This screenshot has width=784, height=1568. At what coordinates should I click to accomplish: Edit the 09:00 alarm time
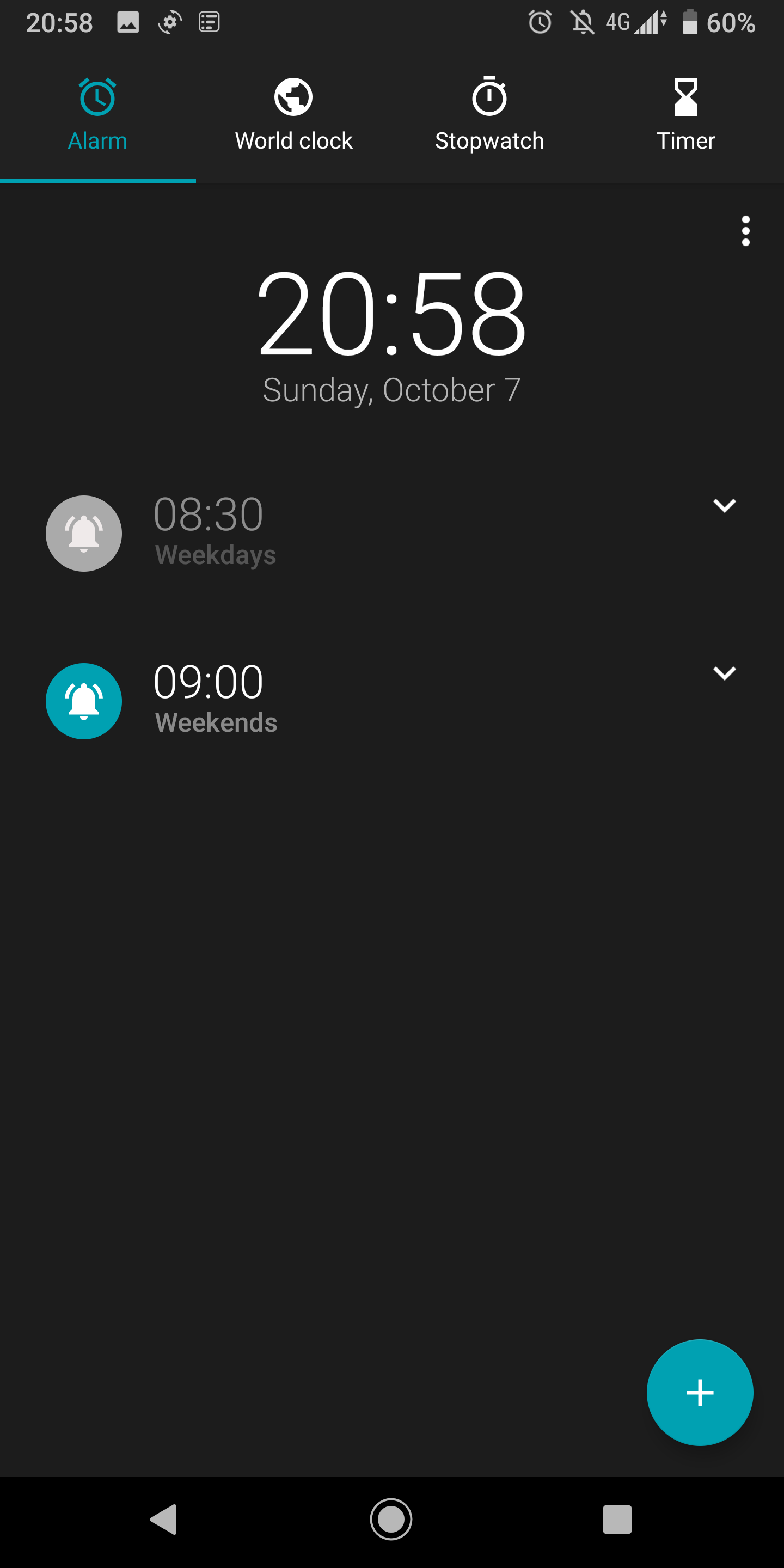(x=208, y=682)
